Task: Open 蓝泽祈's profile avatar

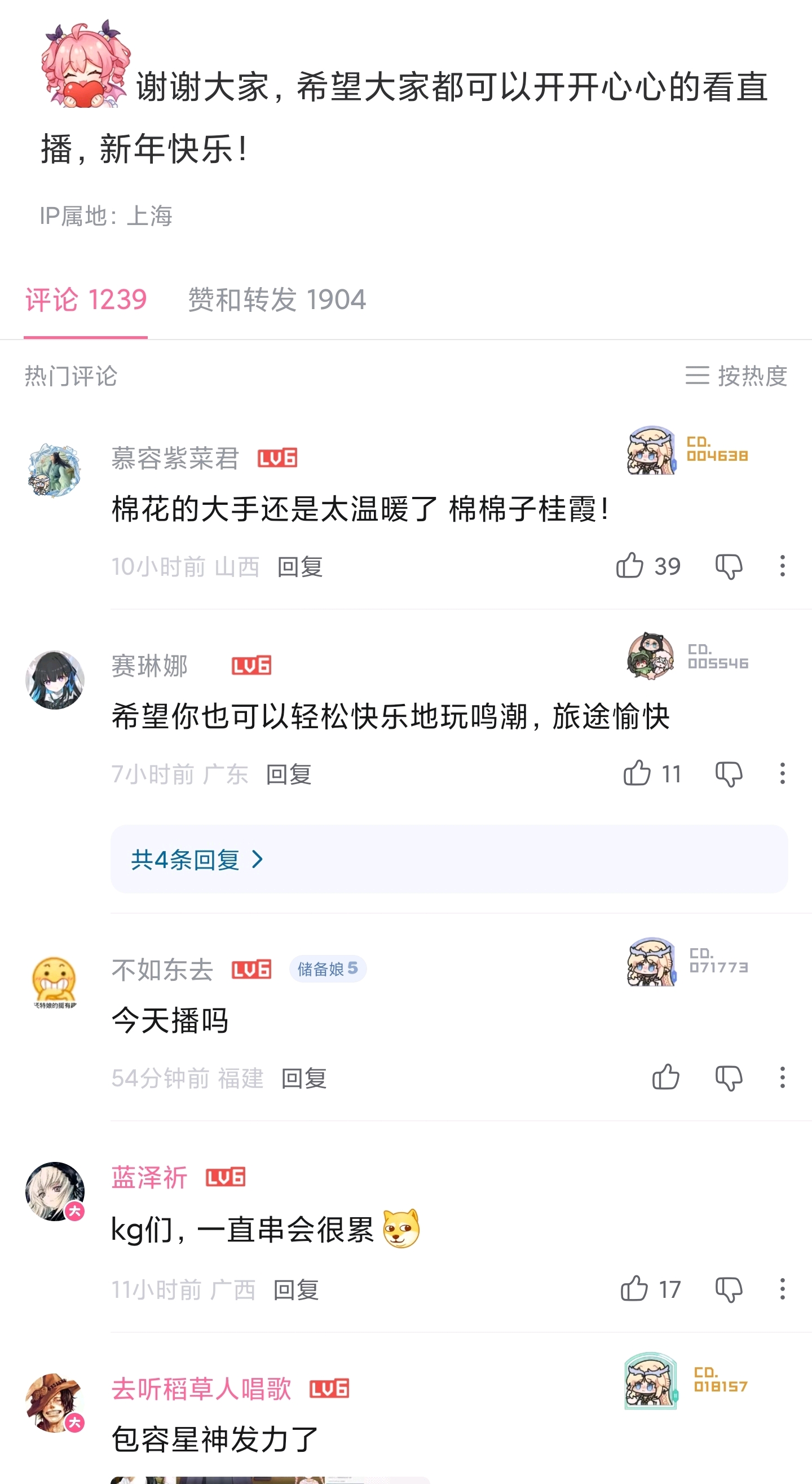Action: coord(55,1191)
